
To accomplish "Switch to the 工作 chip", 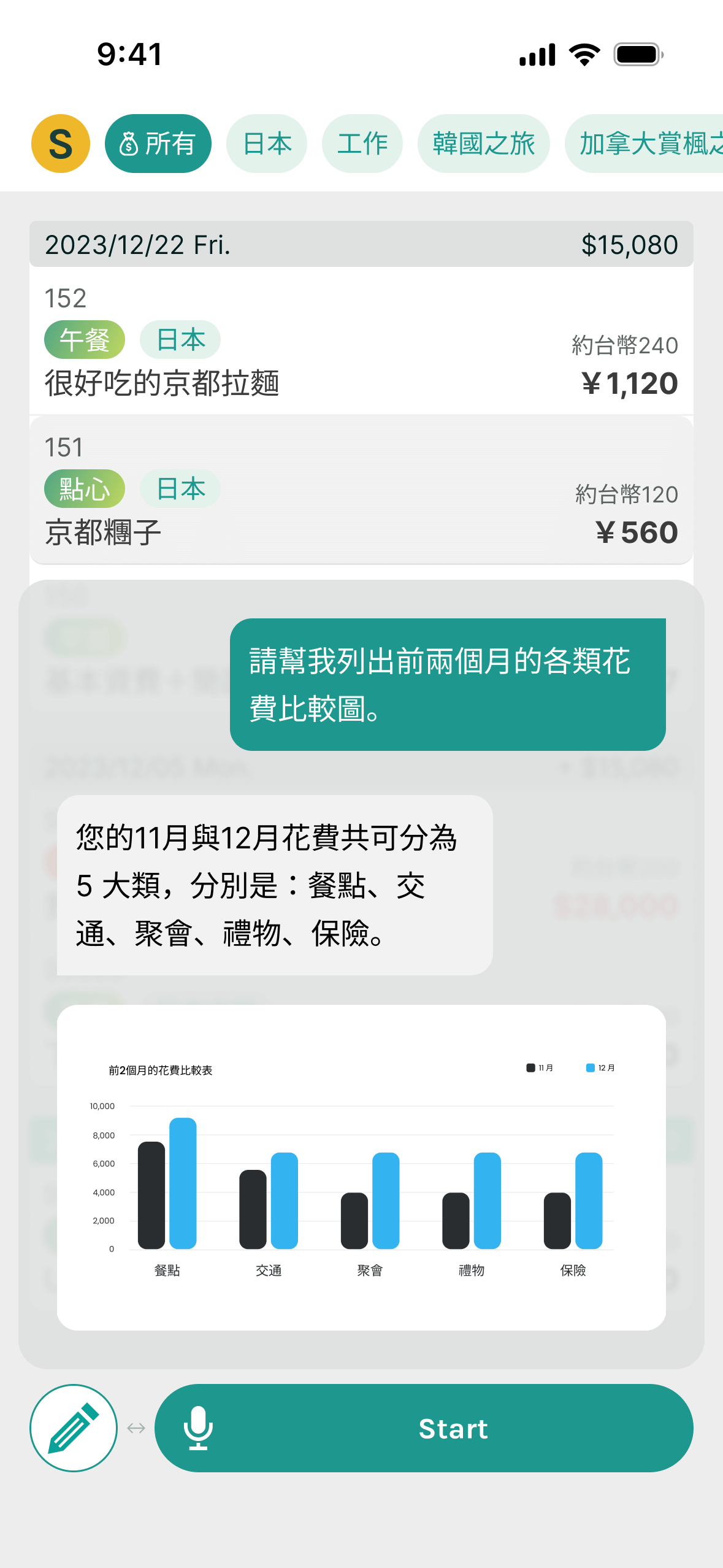I will pos(362,144).
